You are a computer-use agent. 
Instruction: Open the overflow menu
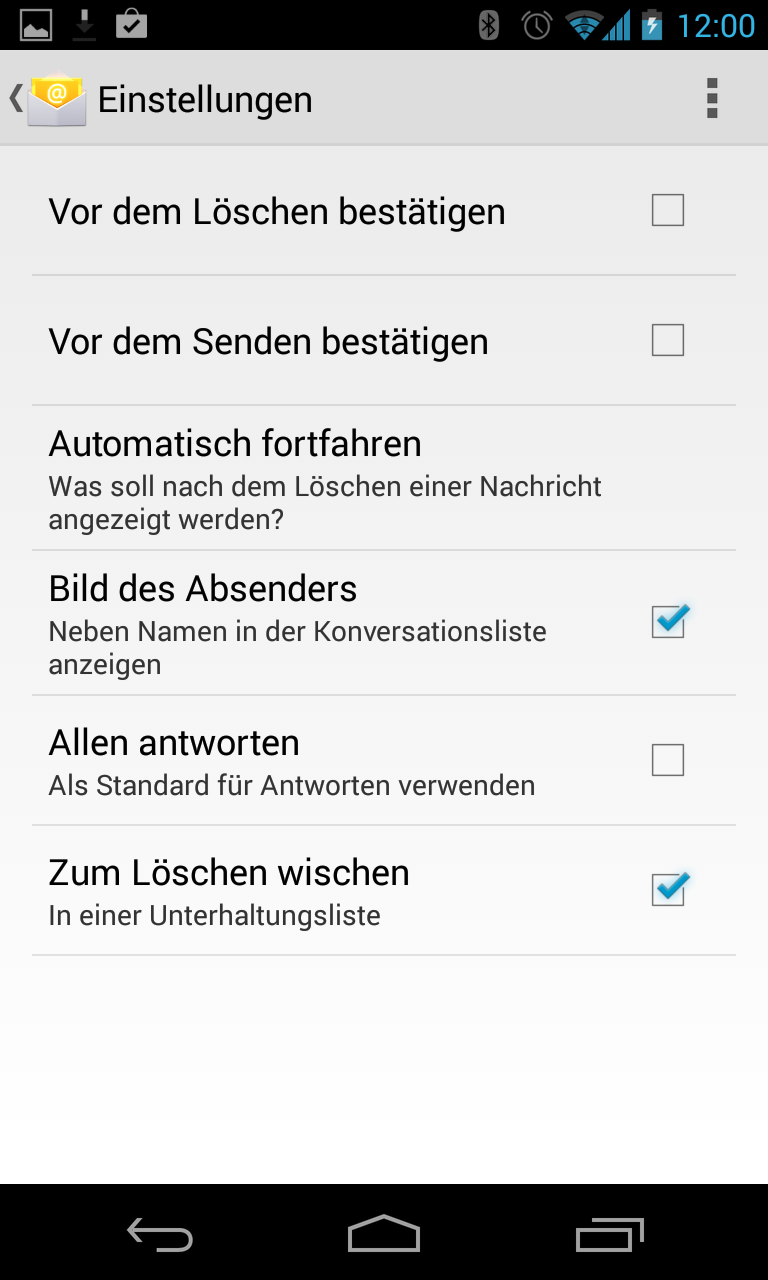click(712, 99)
